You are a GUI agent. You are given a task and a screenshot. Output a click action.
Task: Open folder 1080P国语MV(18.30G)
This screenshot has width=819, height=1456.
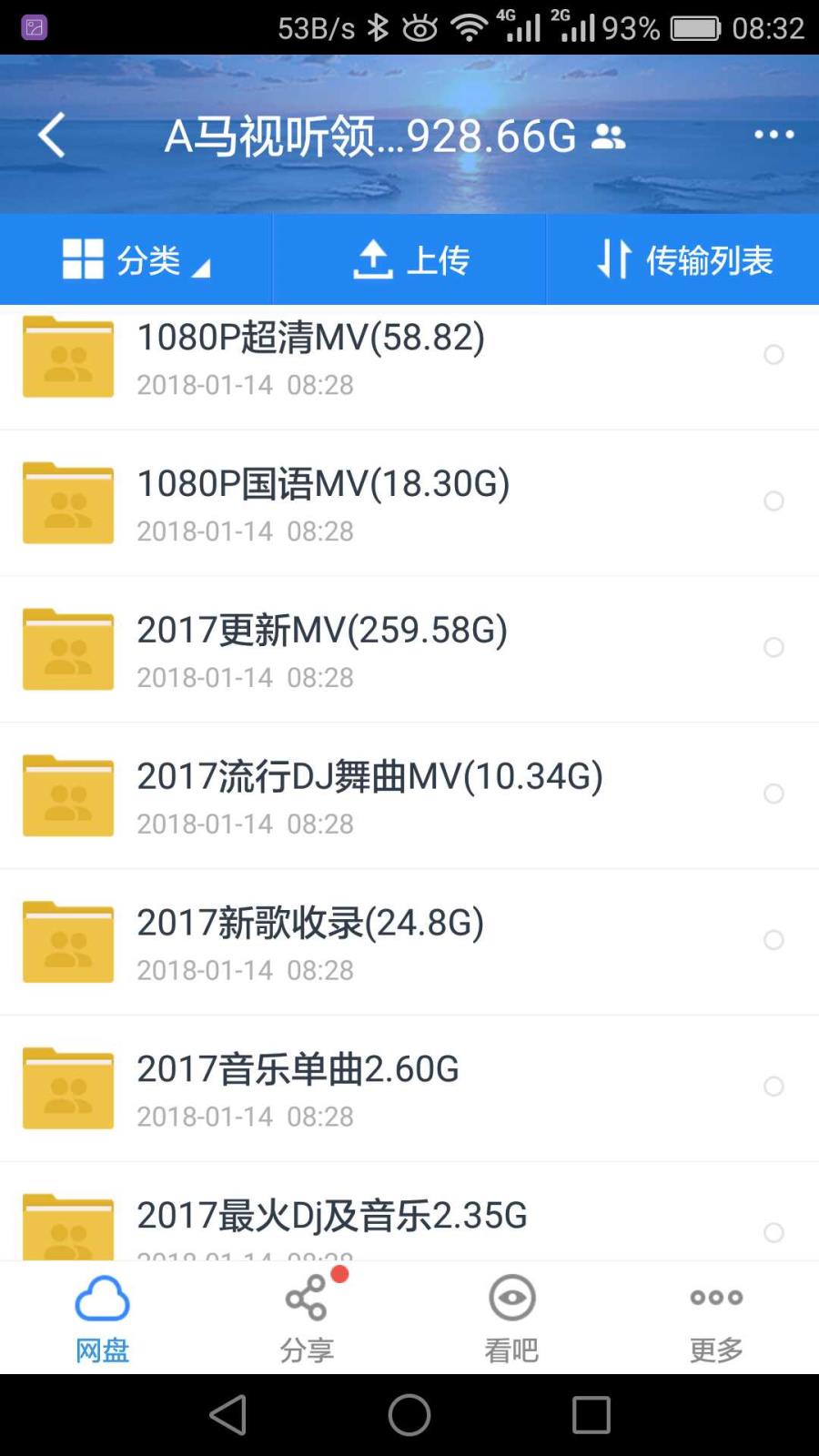click(x=409, y=503)
